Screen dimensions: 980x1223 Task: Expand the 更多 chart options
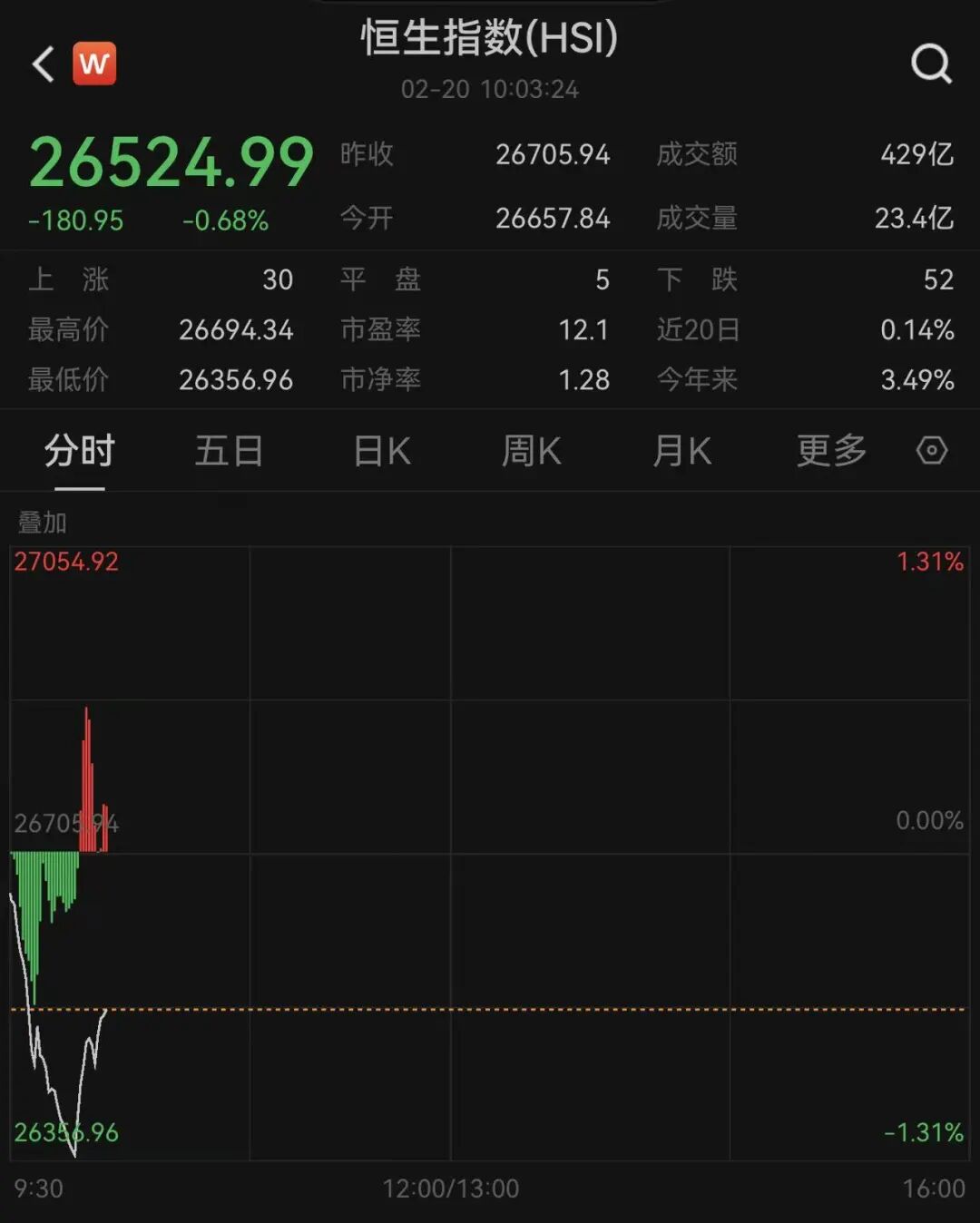(x=831, y=451)
